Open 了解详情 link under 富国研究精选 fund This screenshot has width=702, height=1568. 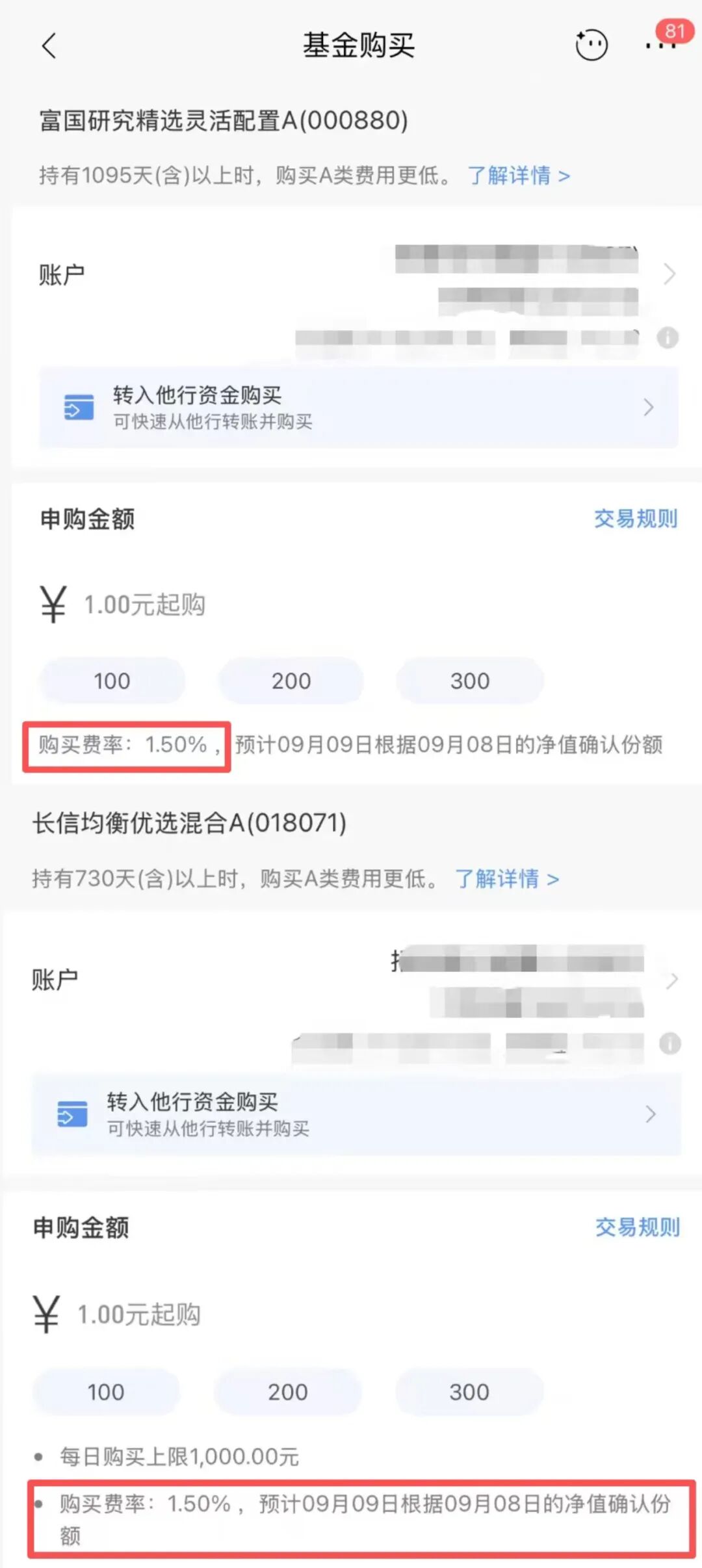(x=518, y=176)
